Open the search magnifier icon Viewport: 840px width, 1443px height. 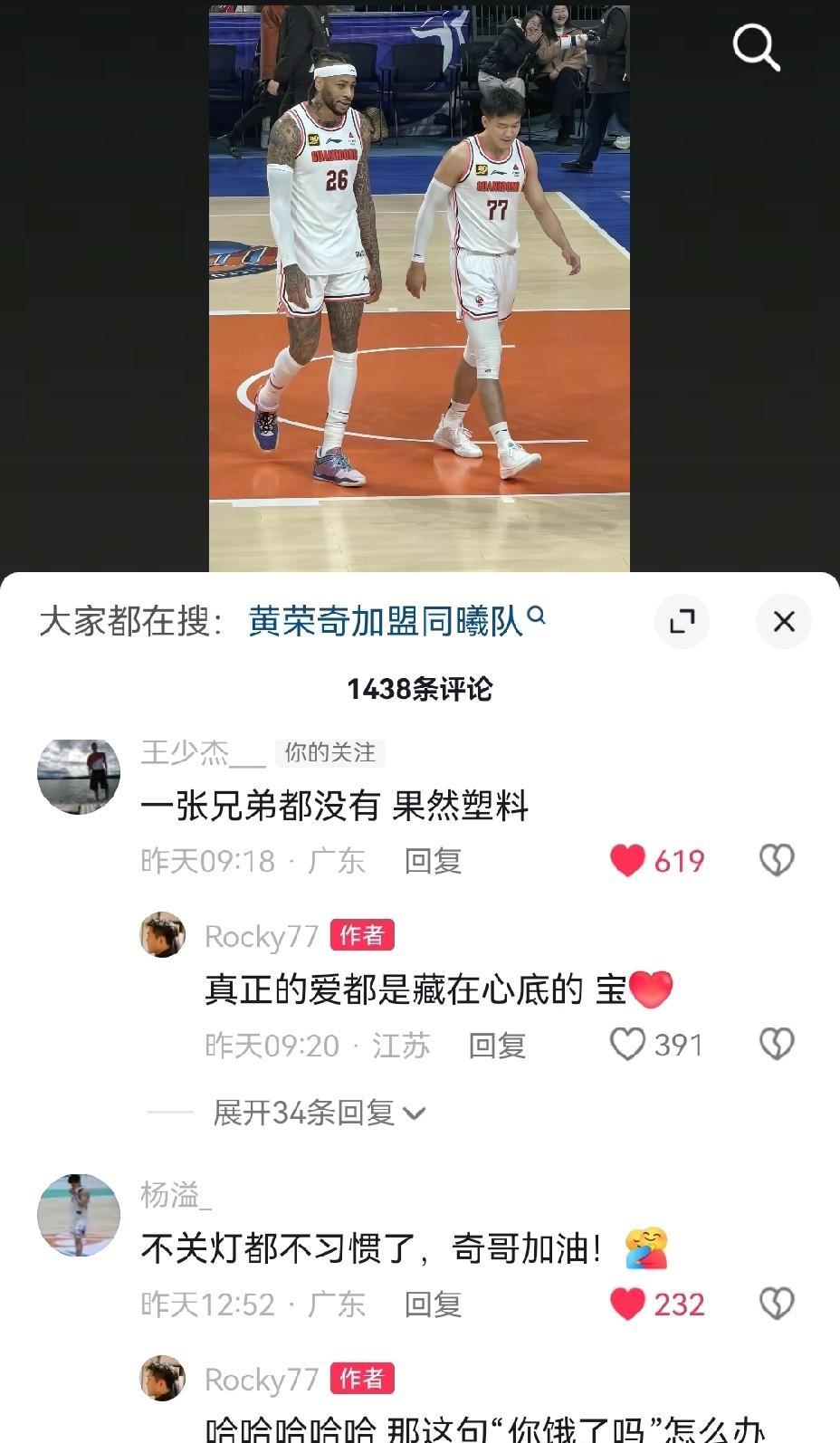tap(755, 47)
